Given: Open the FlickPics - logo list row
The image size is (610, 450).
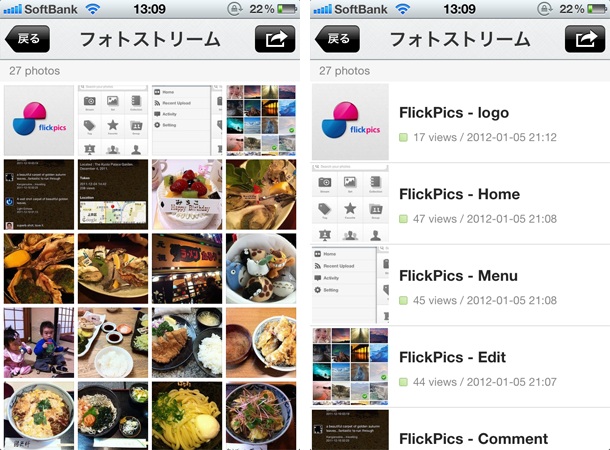Looking at the screenshot, I should (x=460, y=122).
